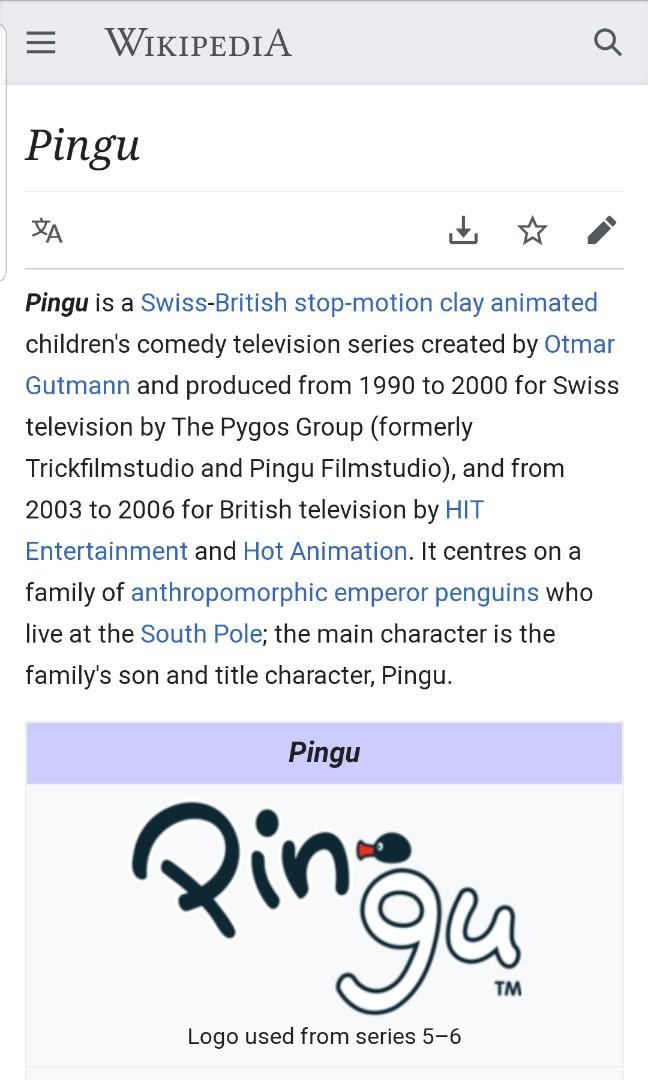Open the hamburger navigation menu
Viewport: 648px width, 1080px height.
point(41,42)
